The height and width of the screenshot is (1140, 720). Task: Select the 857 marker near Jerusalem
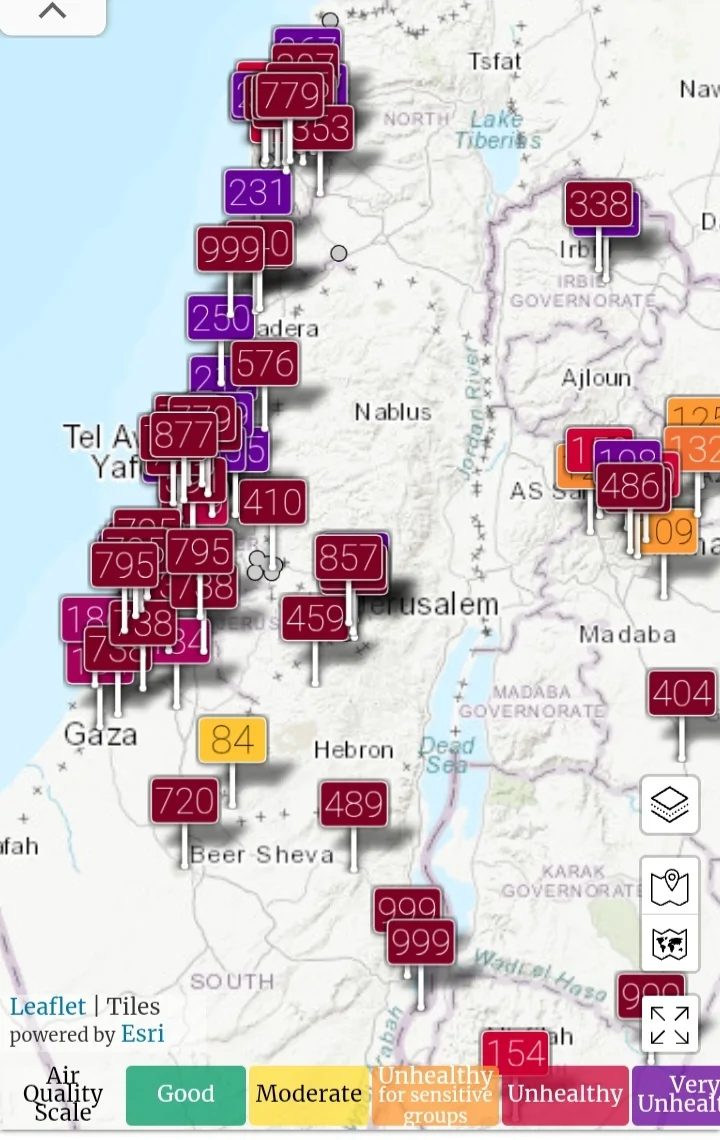[x=349, y=559]
